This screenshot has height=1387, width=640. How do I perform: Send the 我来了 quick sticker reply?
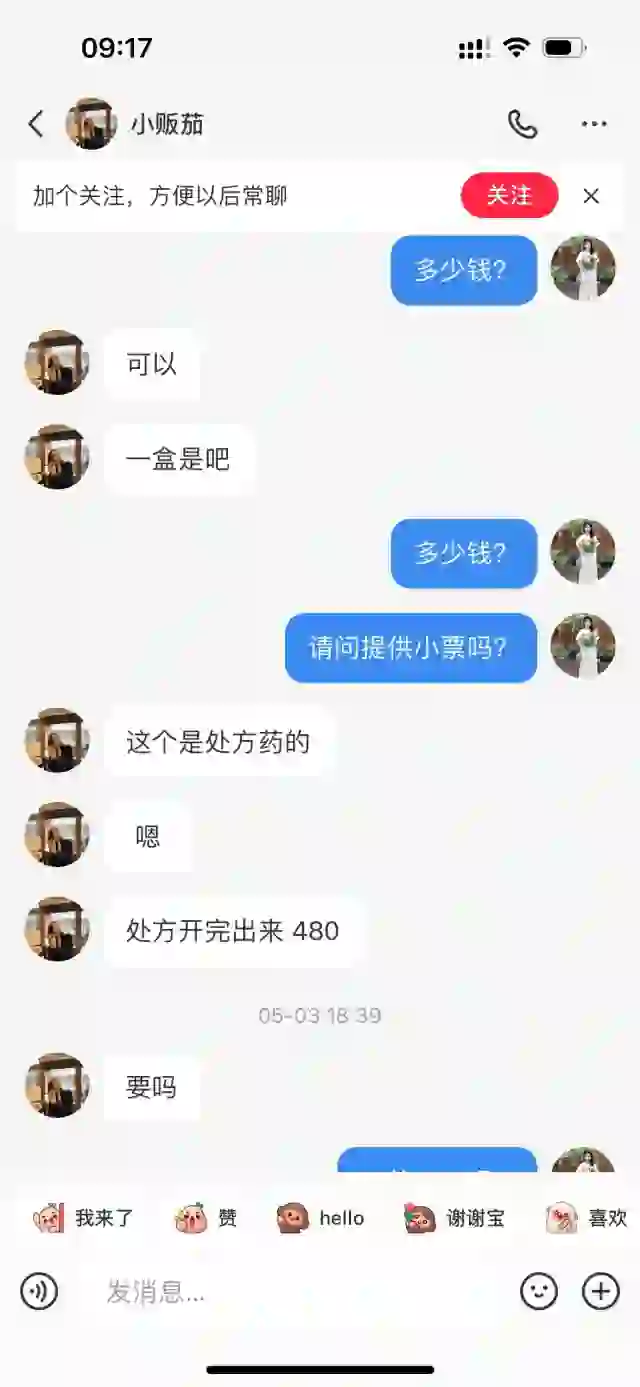click(x=84, y=1218)
